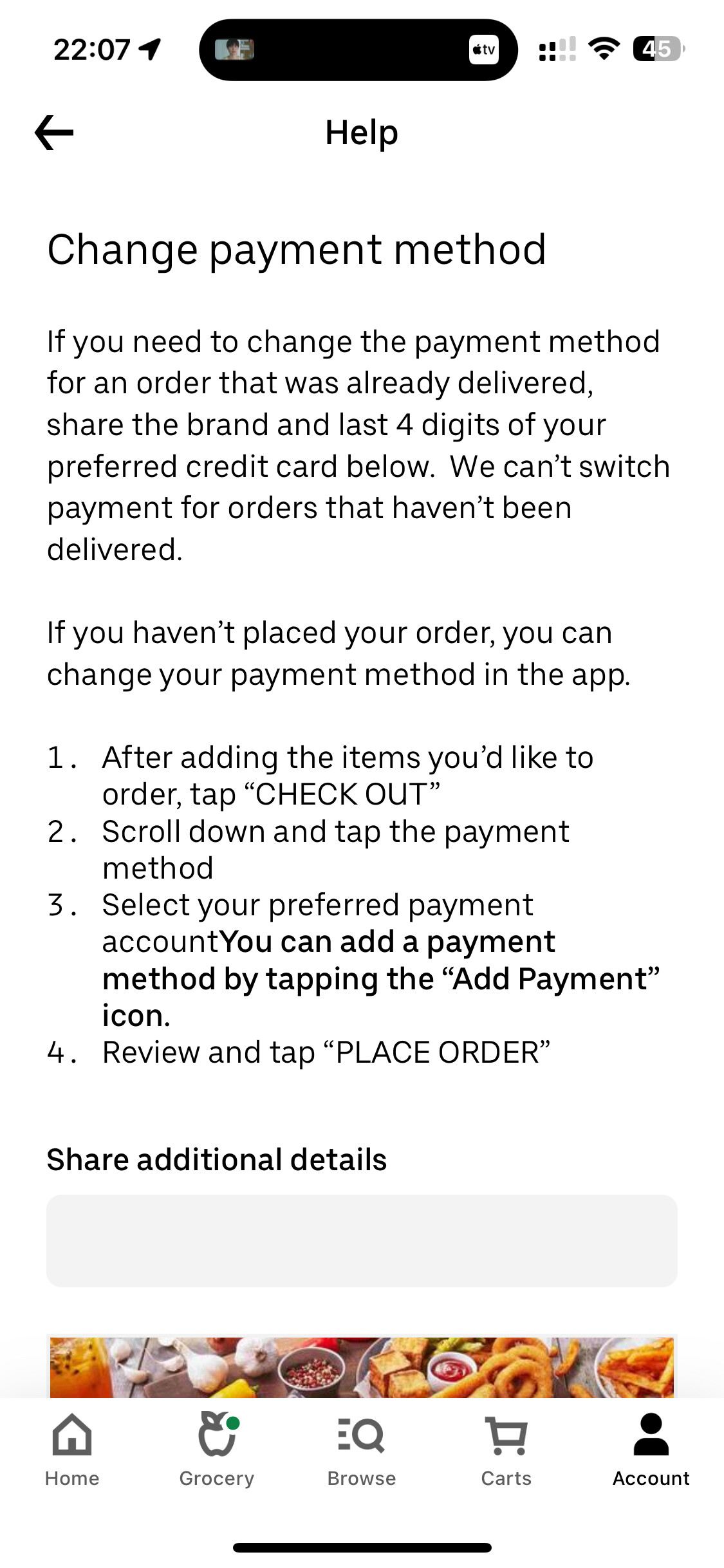
Task: View the Carts tab
Action: [506, 1450]
